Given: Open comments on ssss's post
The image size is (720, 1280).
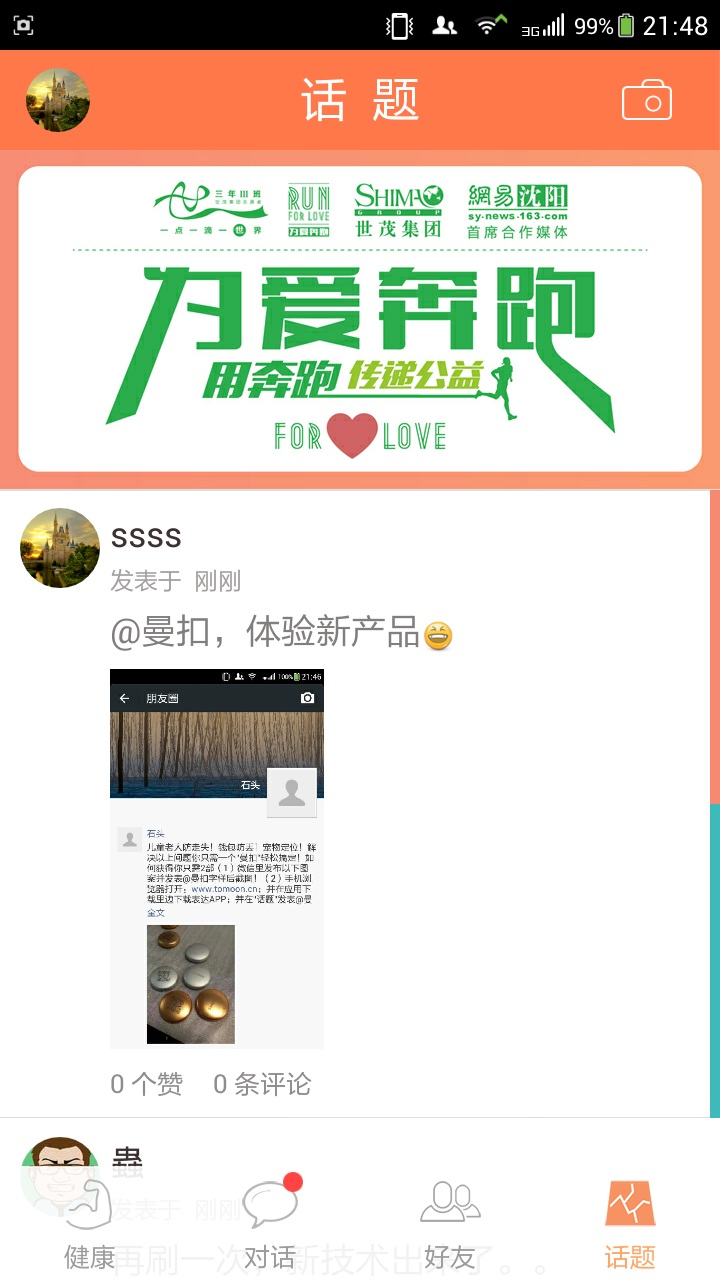Looking at the screenshot, I should (262, 1084).
